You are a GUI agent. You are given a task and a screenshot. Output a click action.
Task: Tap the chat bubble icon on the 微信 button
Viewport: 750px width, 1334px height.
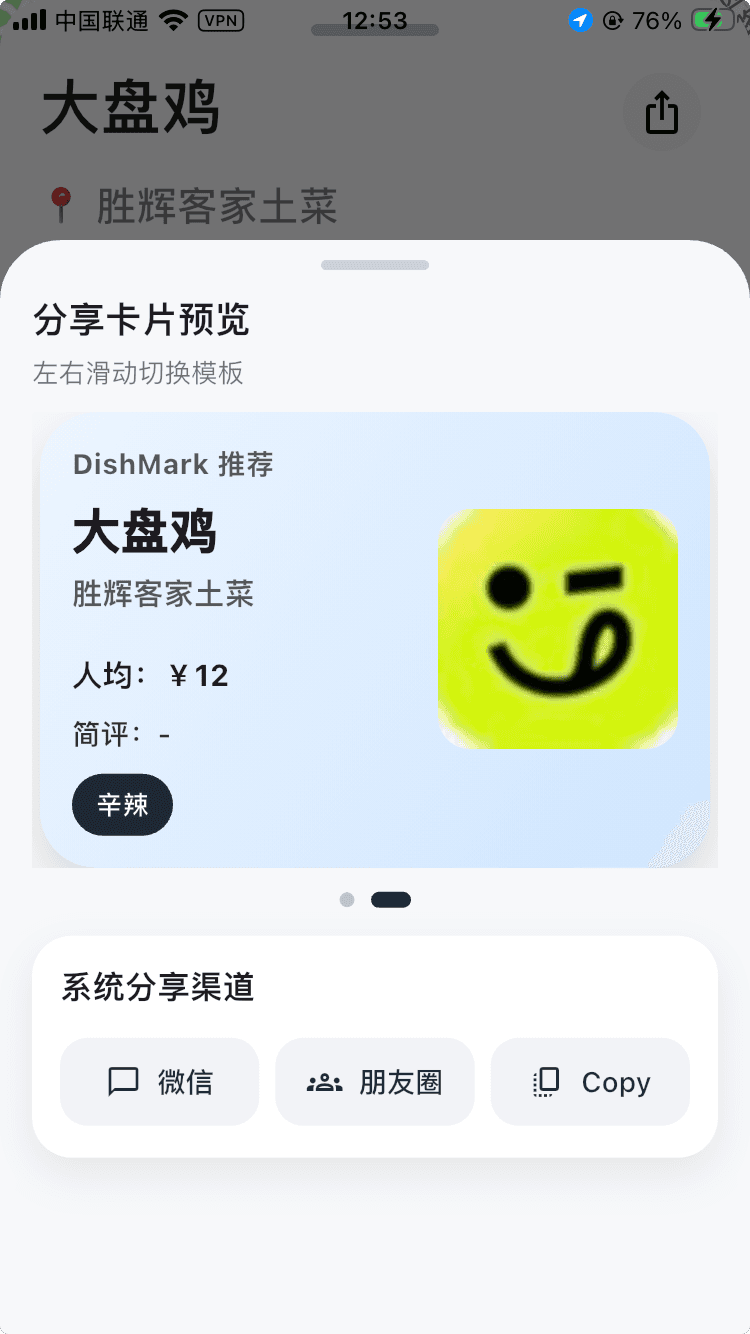[122, 1081]
